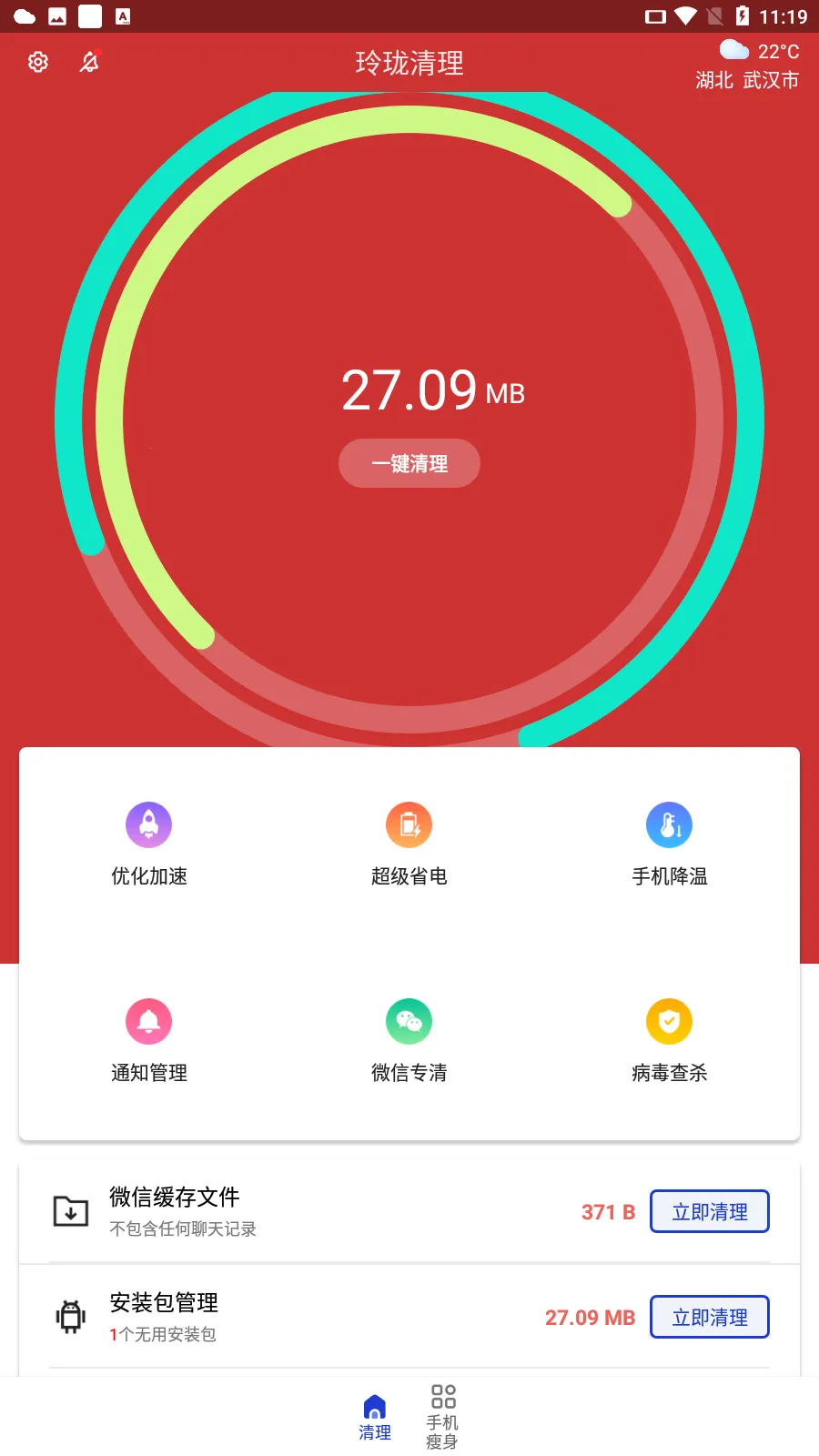Open the 通知管理 notification manager icon

(148, 1020)
